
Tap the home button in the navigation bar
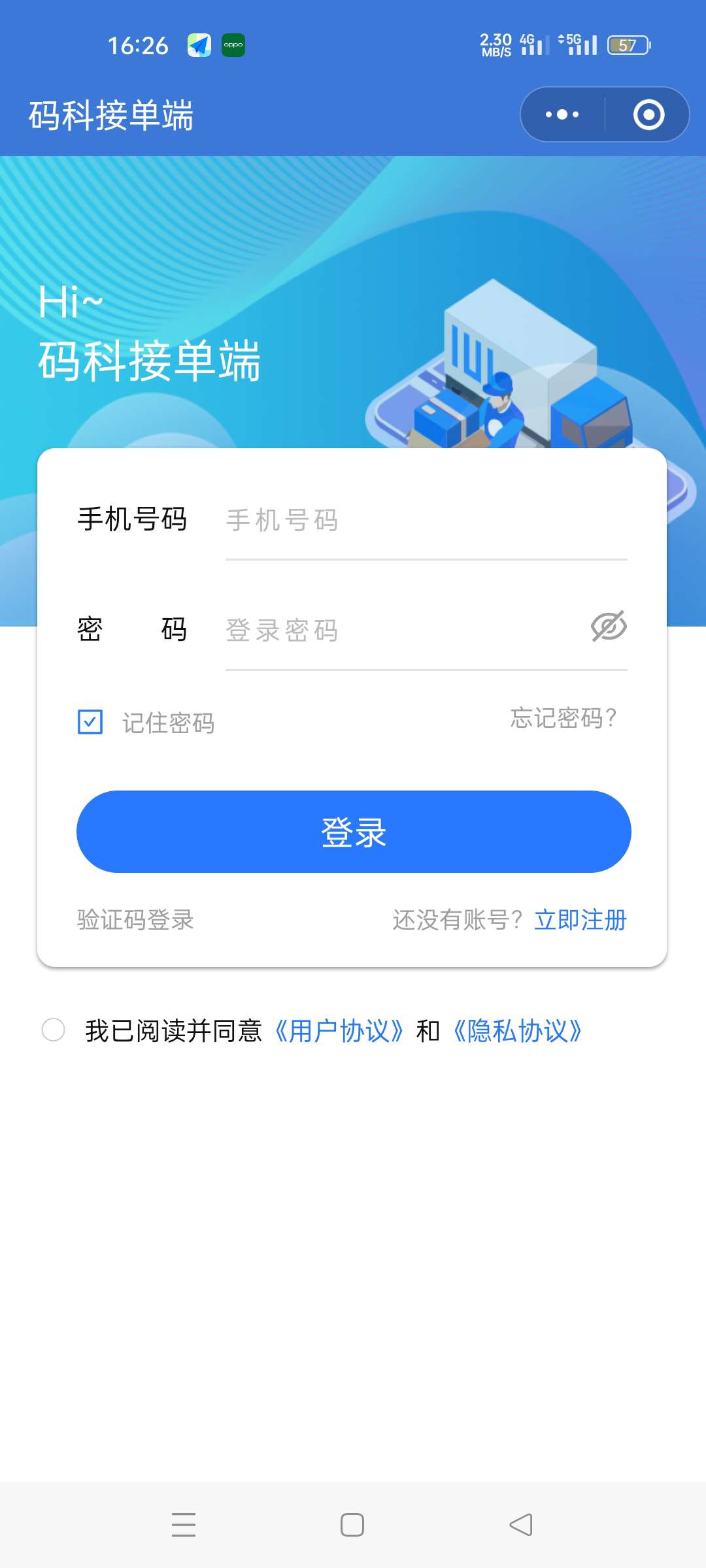[352, 1524]
